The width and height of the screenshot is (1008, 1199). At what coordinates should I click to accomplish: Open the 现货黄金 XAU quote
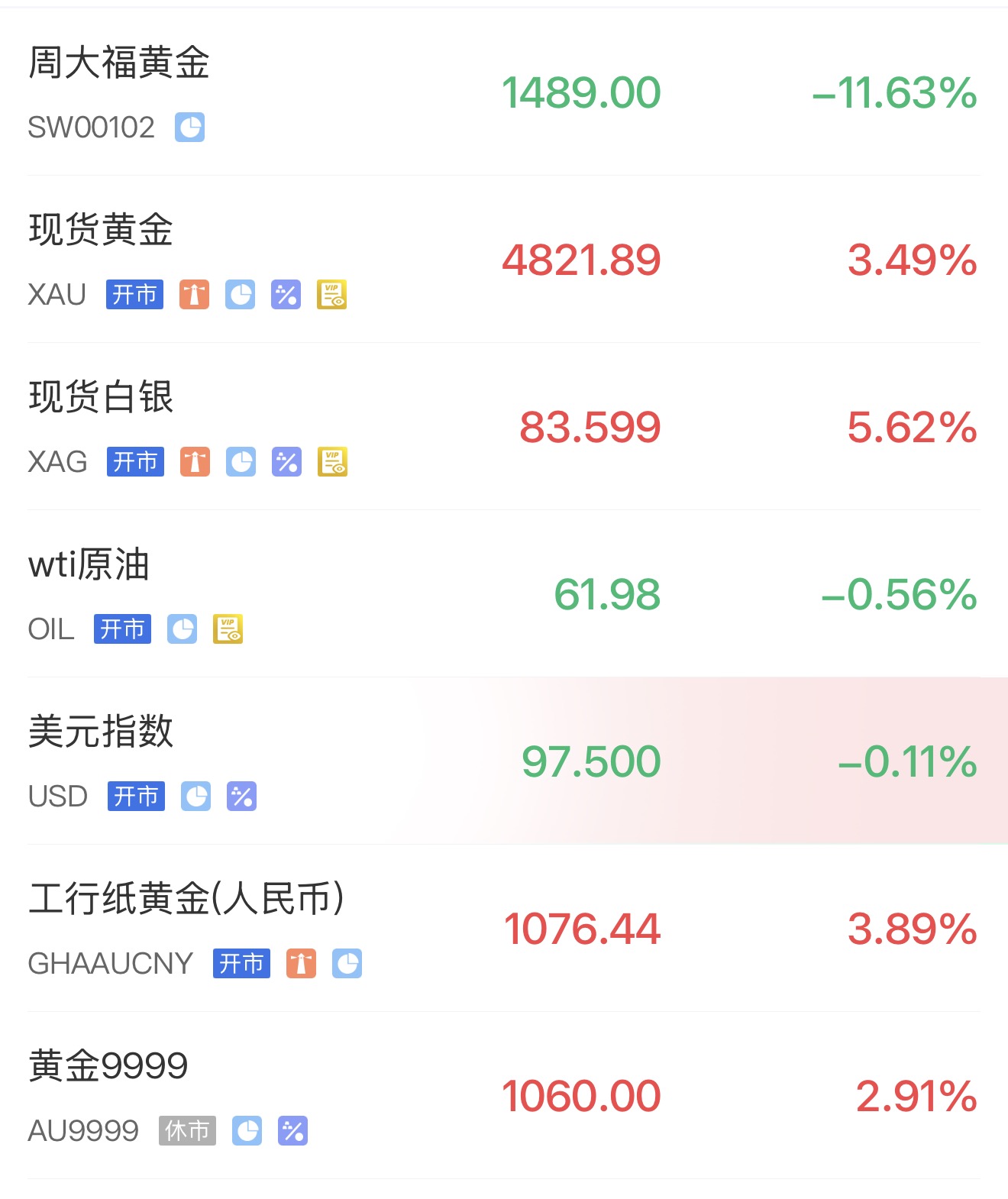pyautogui.click(x=101, y=230)
